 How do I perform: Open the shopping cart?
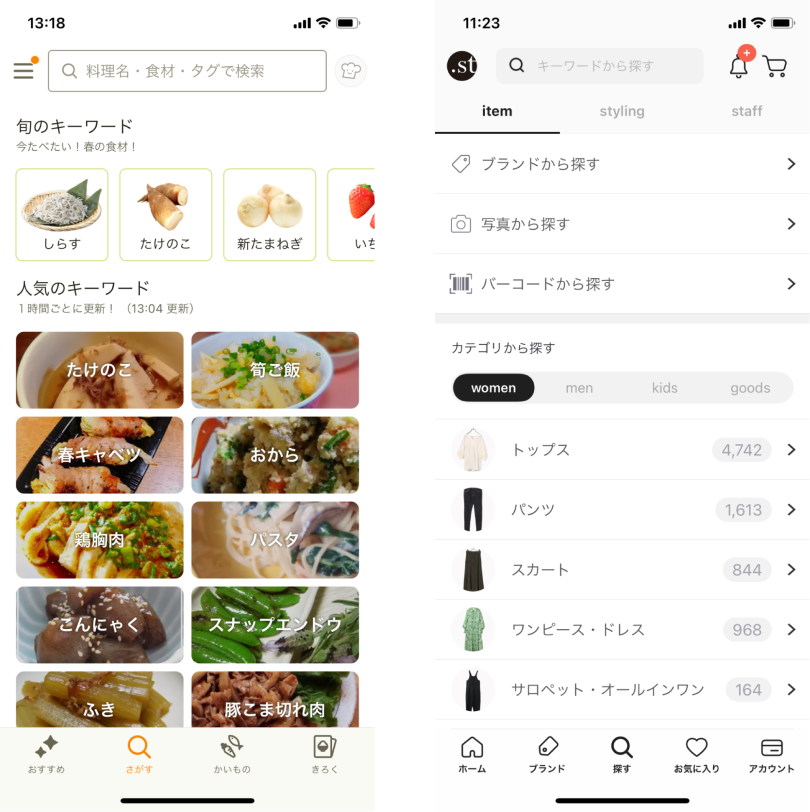[x=775, y=67]
